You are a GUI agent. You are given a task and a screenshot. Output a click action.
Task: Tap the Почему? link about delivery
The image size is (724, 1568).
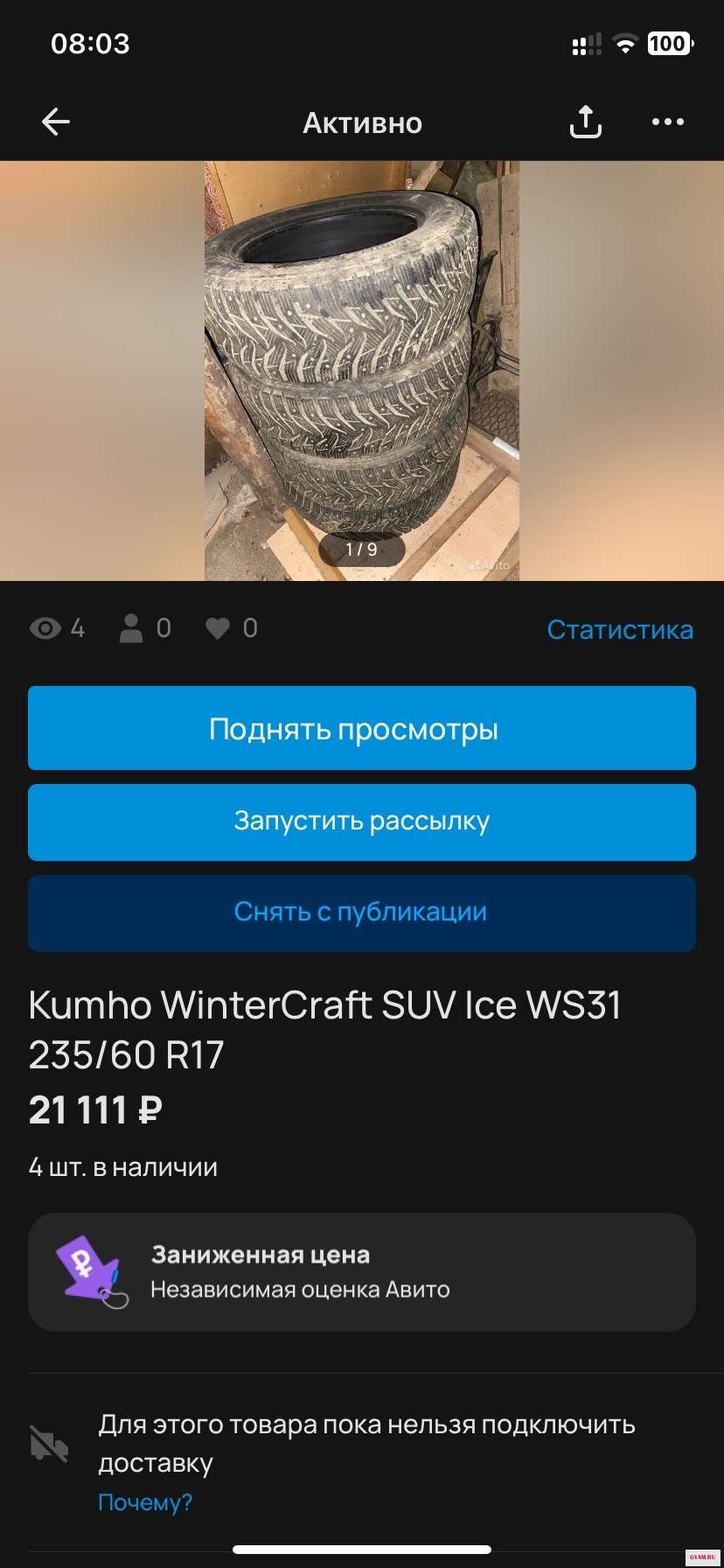tap(145, 1502)
